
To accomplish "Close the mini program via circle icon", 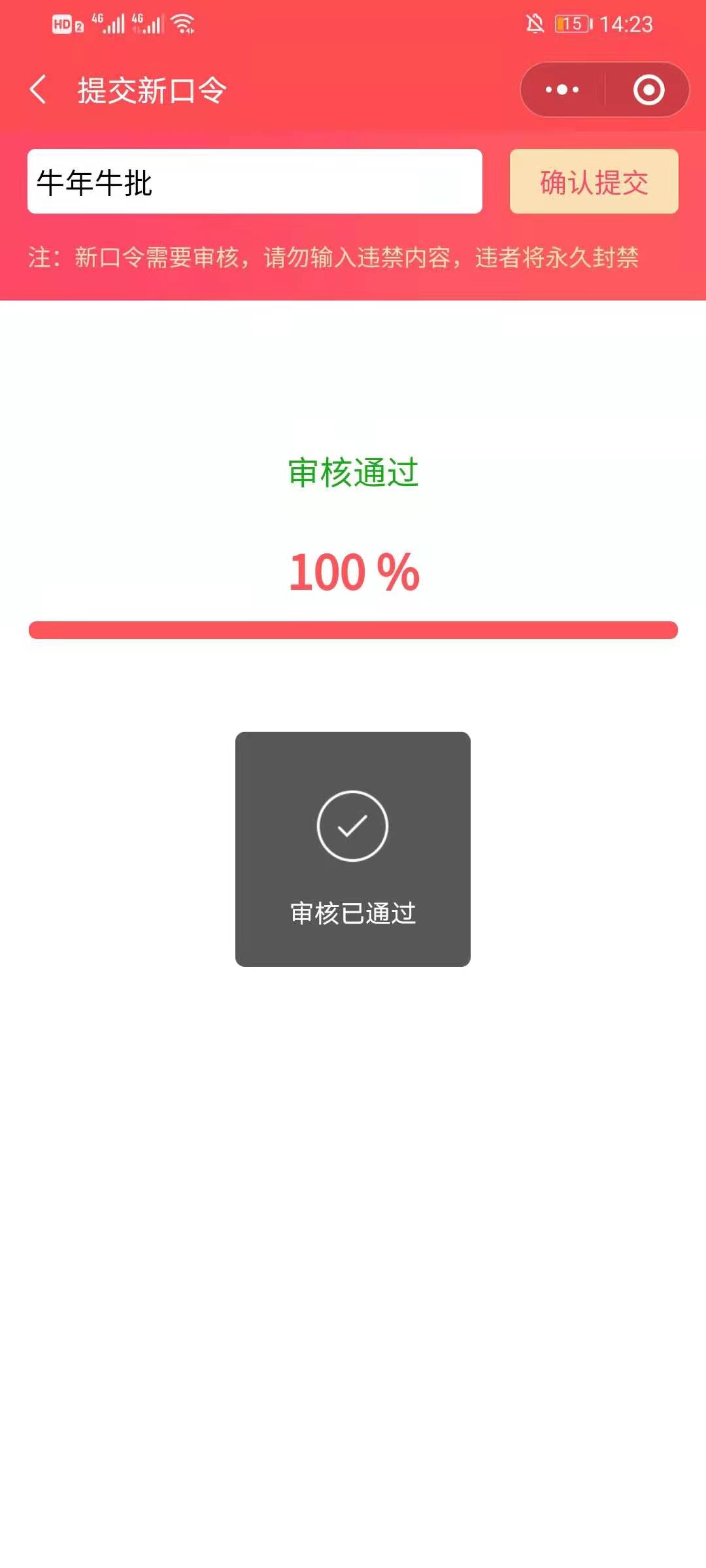I will pyautogui.click(x=648, y=90).
